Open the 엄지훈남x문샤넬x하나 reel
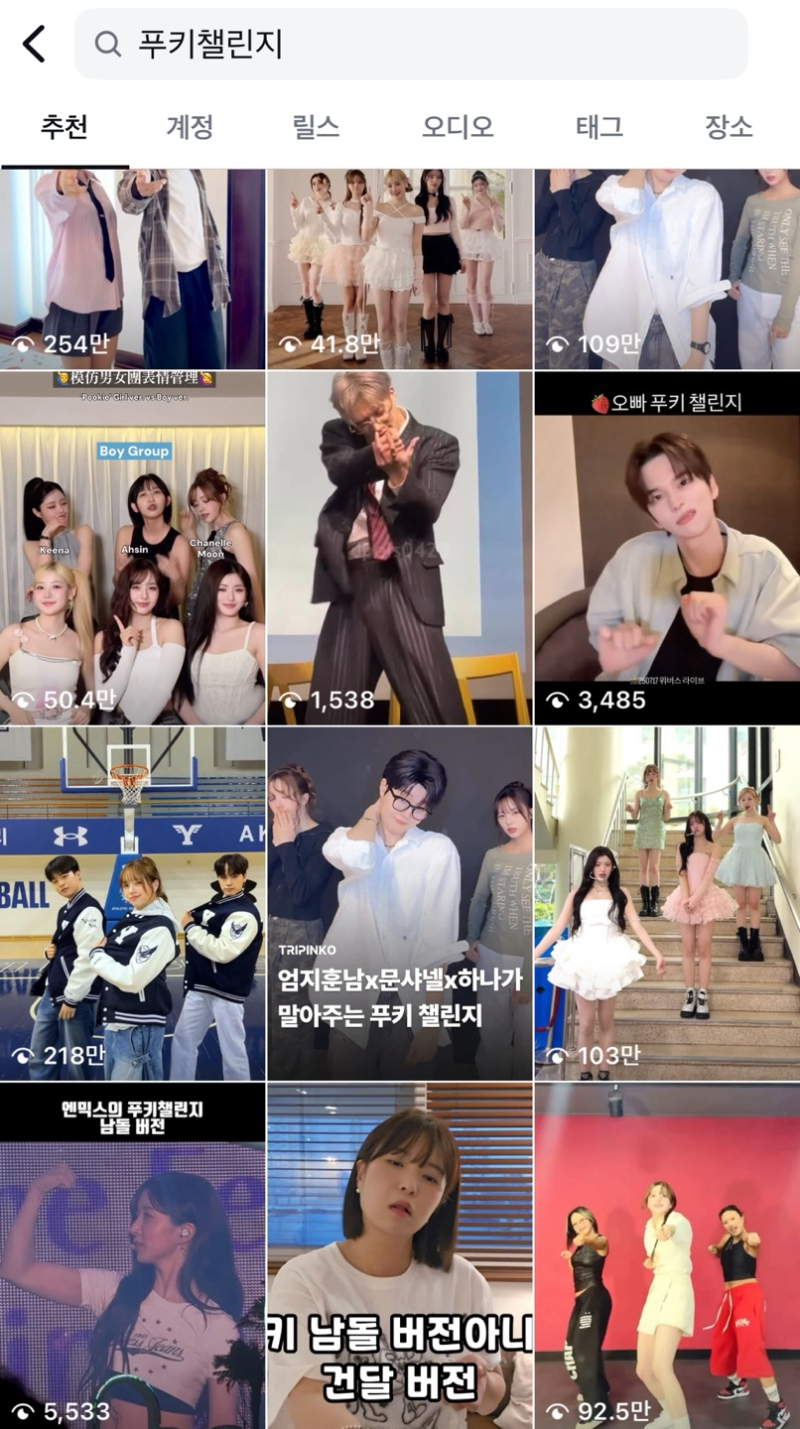Image resolution: width=800 pixels, height=1429 pixels. pyautogui.click(x=399, y=903)
